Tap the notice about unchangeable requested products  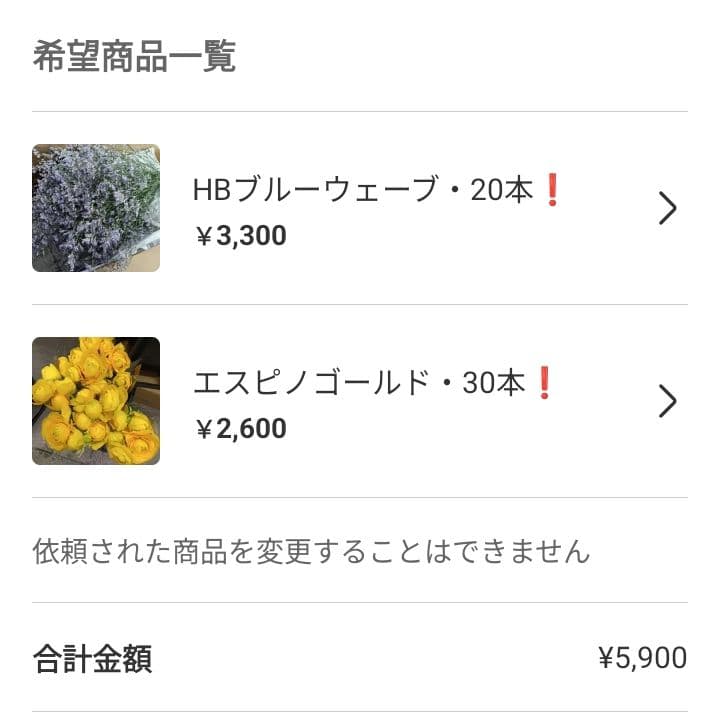pos(310,550)
